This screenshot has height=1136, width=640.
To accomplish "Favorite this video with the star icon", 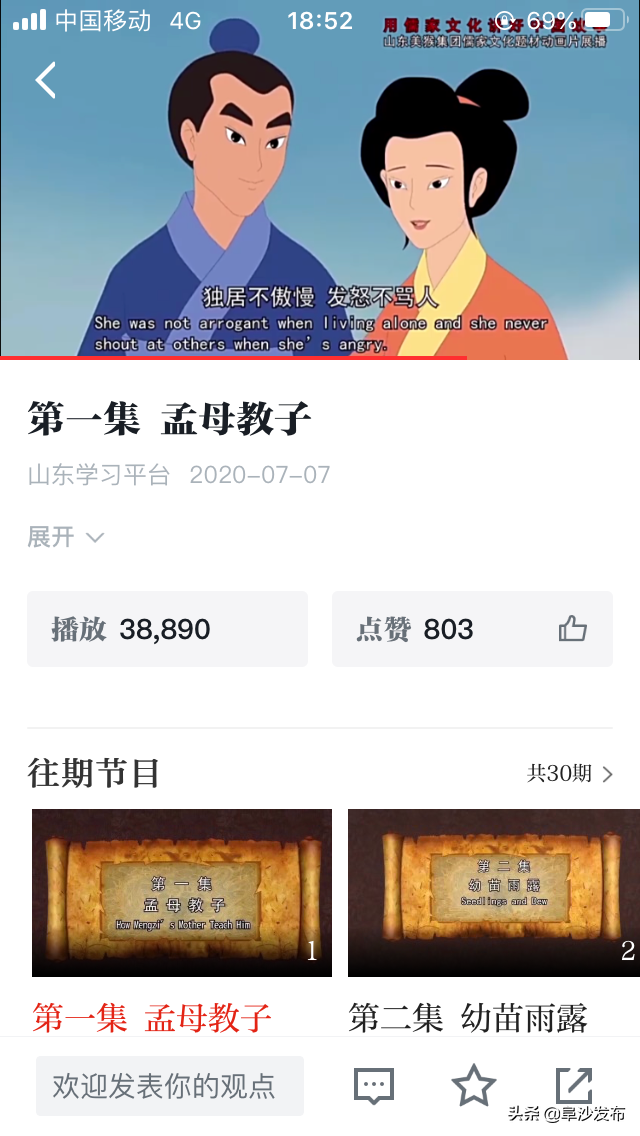I will [473, 1086].
